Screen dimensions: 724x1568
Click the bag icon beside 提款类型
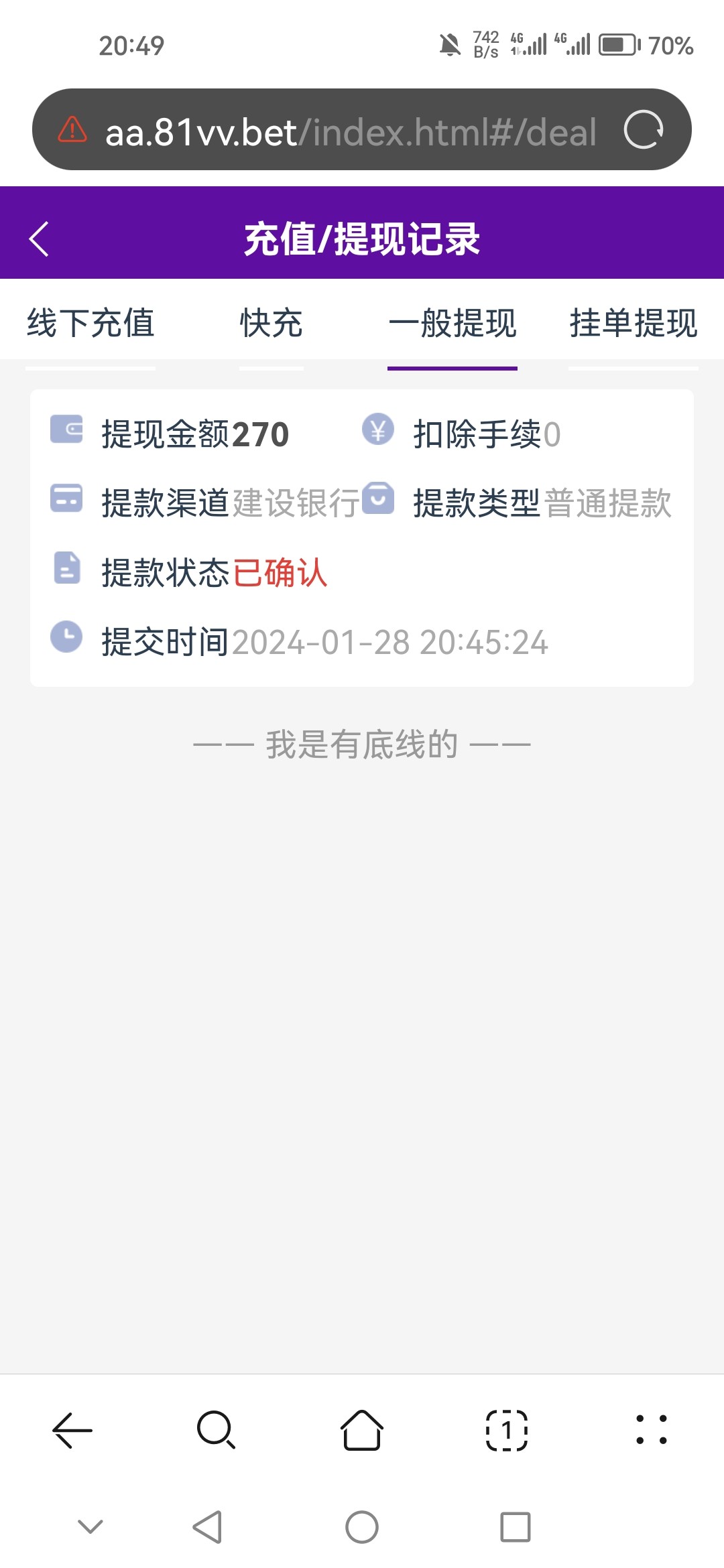tap(379, 501)
